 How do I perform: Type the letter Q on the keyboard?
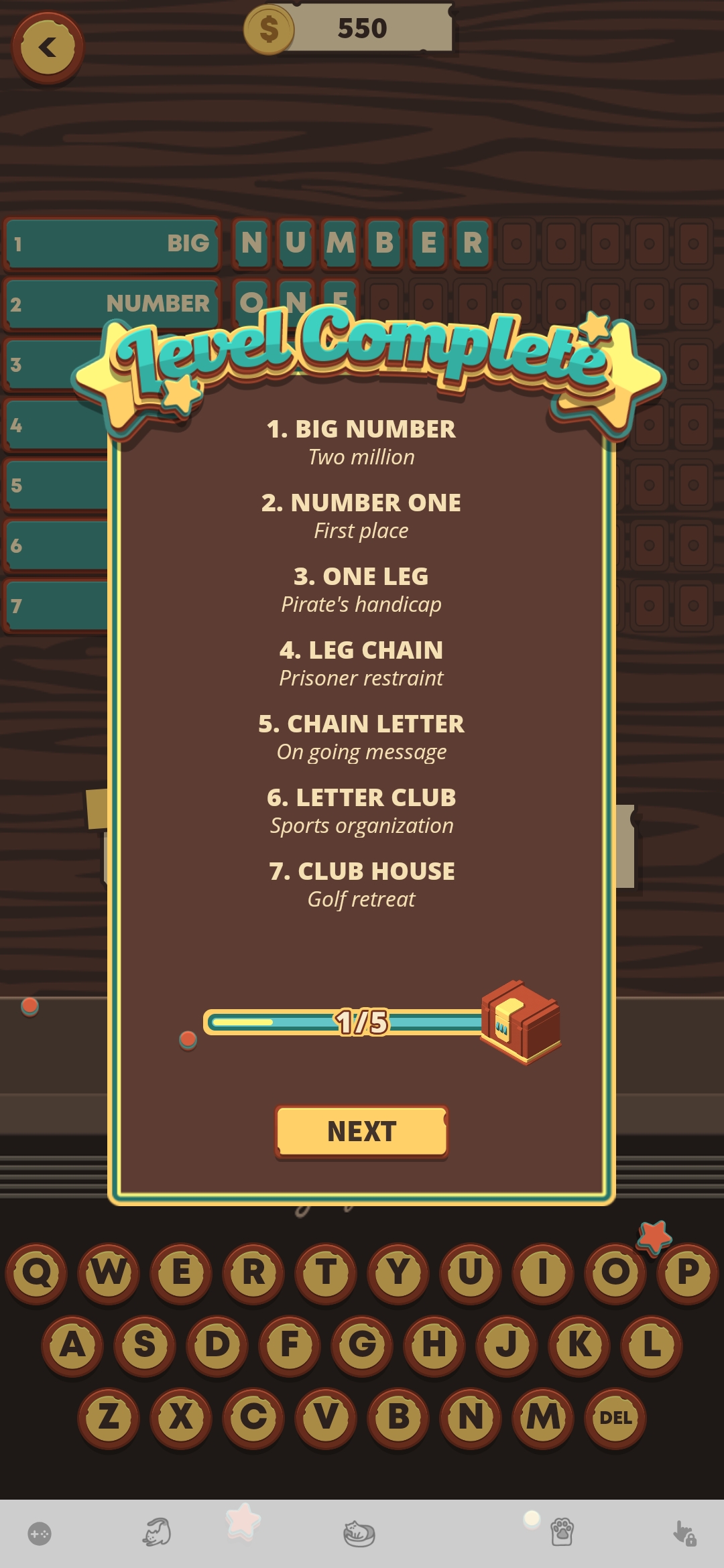pyautogui.click(x=37, y=1271)
